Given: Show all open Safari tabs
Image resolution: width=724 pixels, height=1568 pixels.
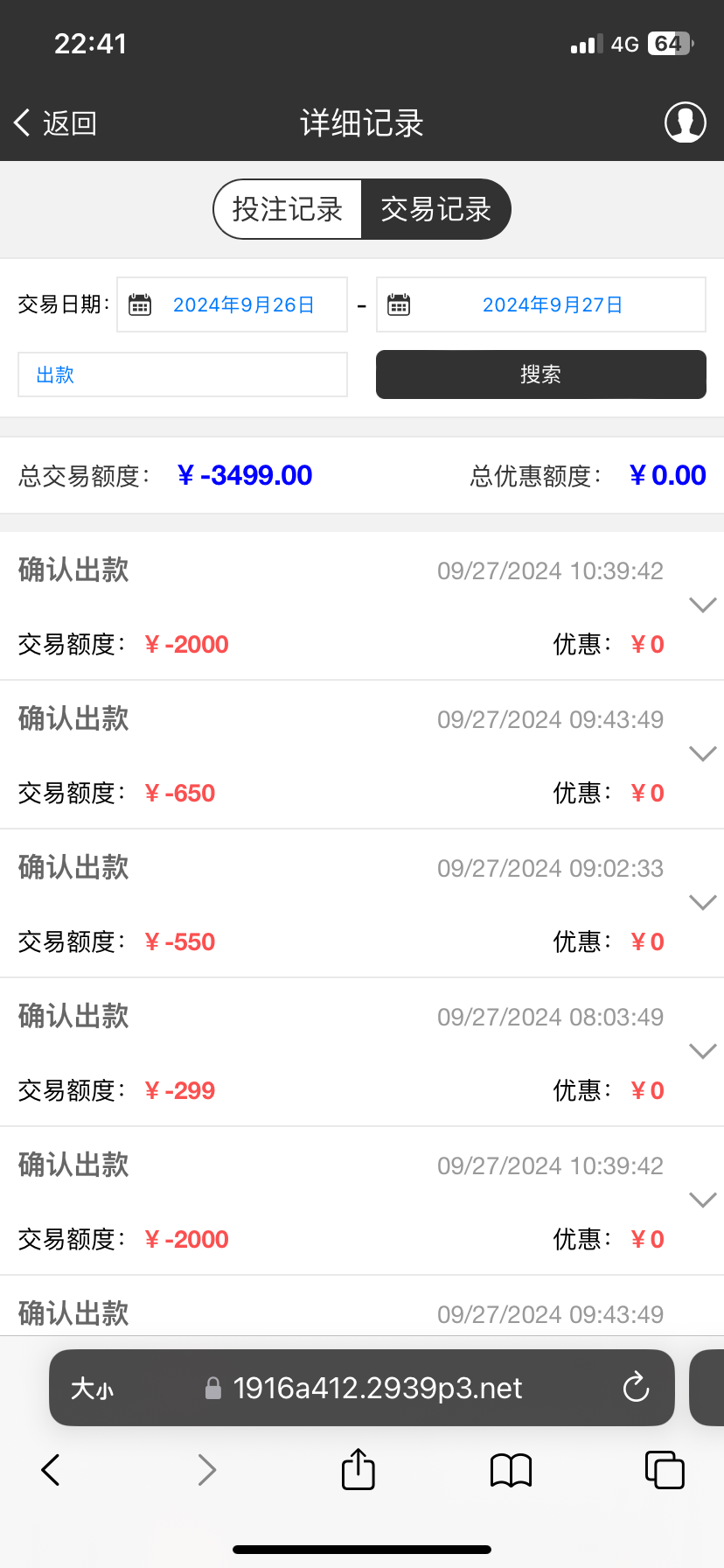Looking at the screenshot, I should pos(665,1470).
